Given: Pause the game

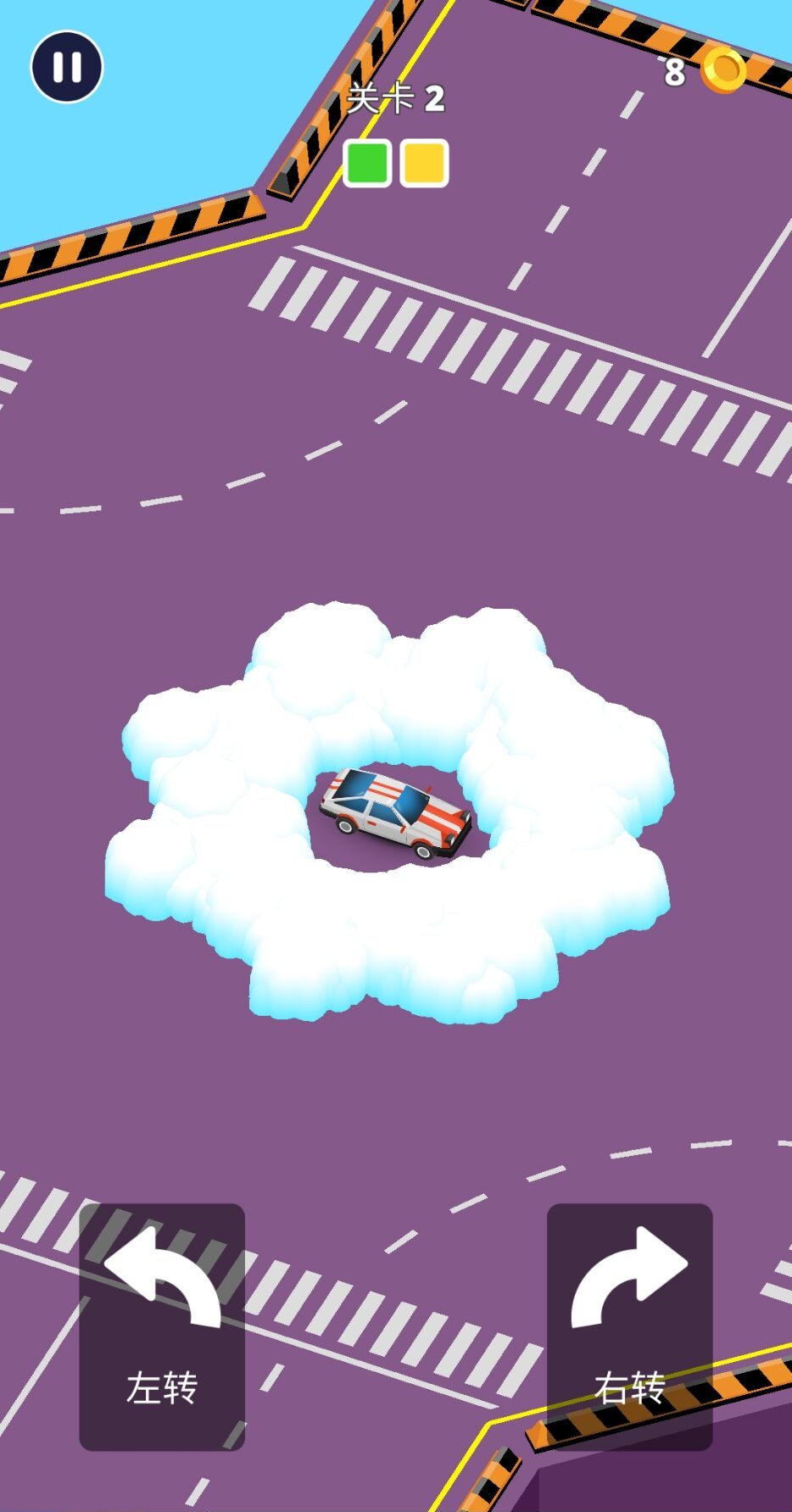Looking at the screenshot, I should [x=67, y=67].
